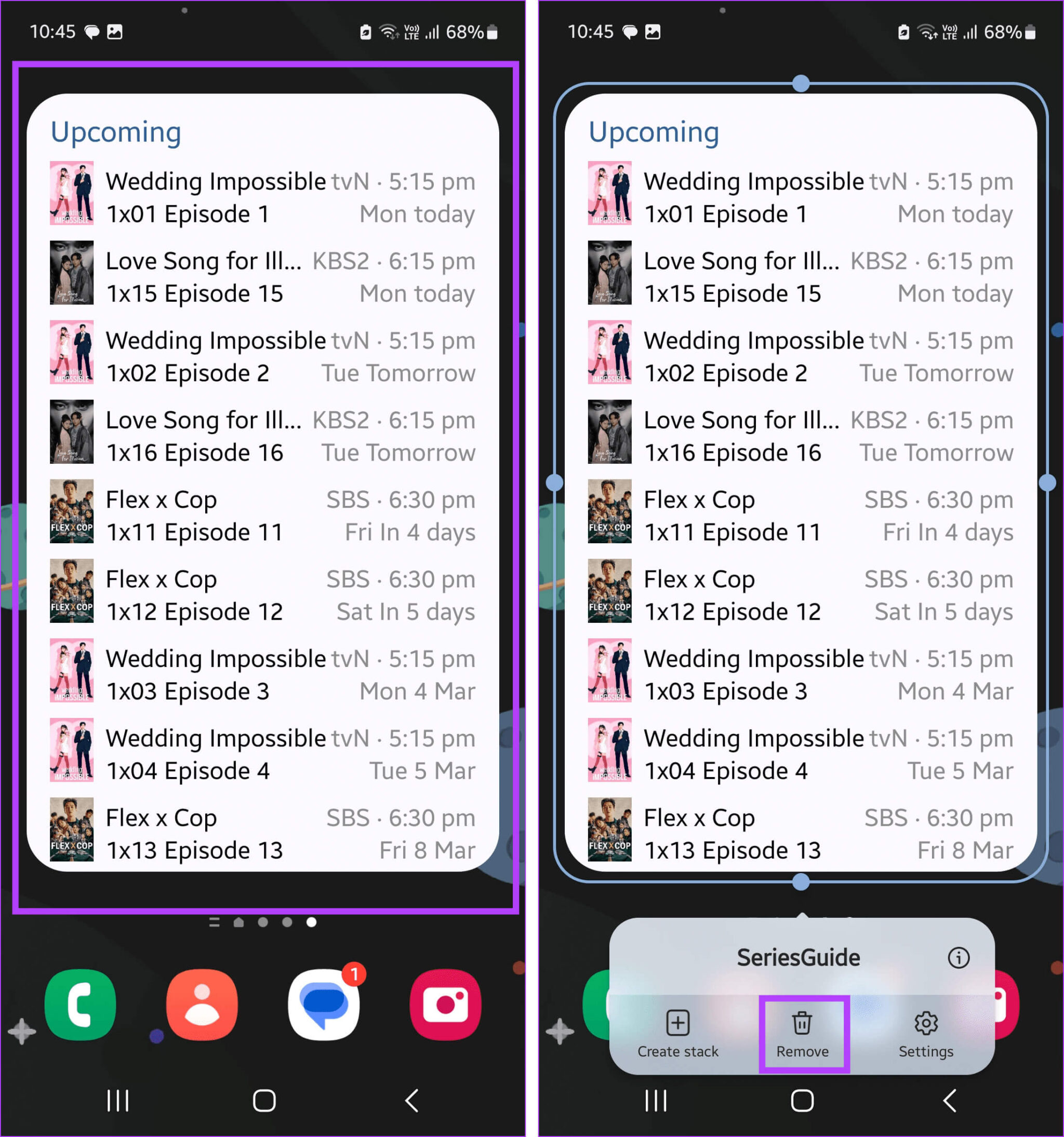Open the Contacts app from the dock
Screen dimensions: 1064x1137
tap(202, 1005)
